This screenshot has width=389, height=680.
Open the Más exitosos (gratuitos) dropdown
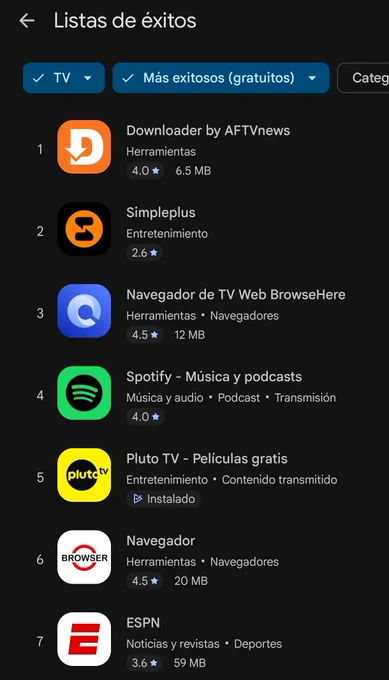pos(221,78)
